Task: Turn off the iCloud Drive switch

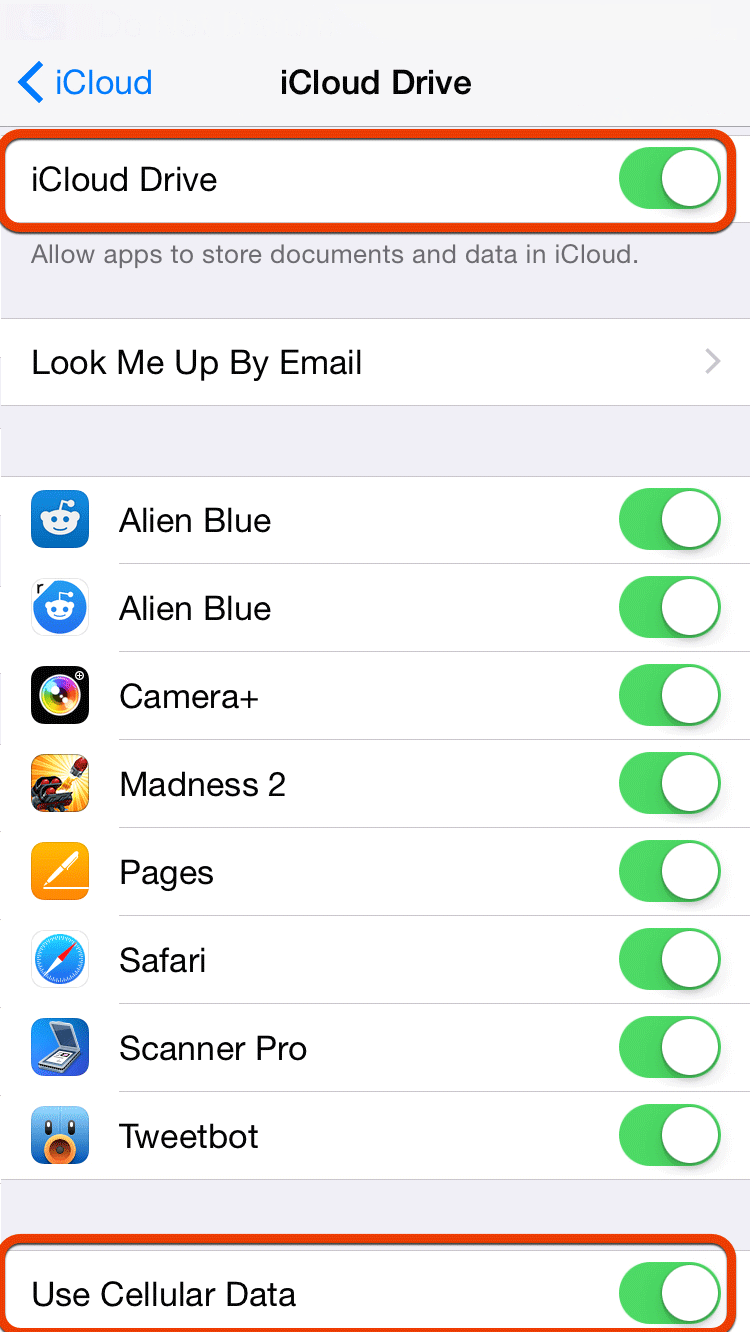Action: pos(669,180)
